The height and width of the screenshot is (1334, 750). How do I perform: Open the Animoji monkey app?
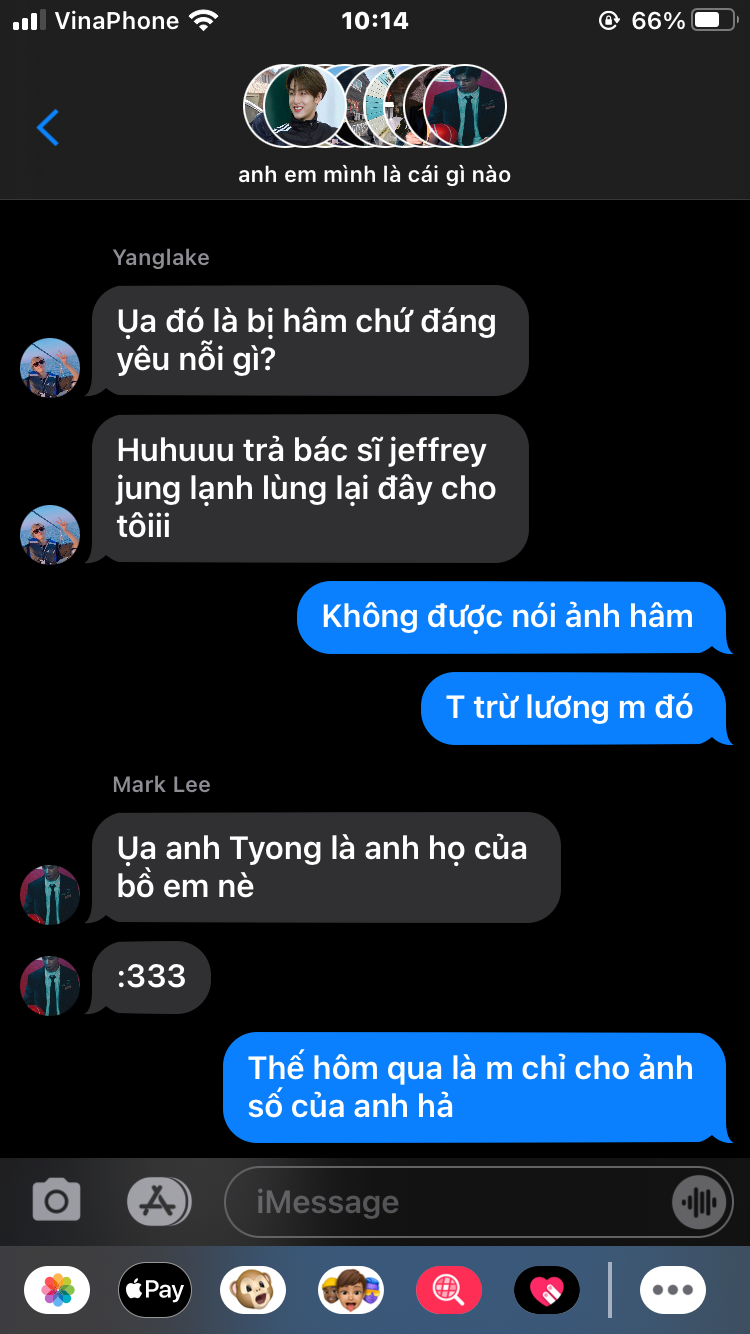[x=253, y=1290]
